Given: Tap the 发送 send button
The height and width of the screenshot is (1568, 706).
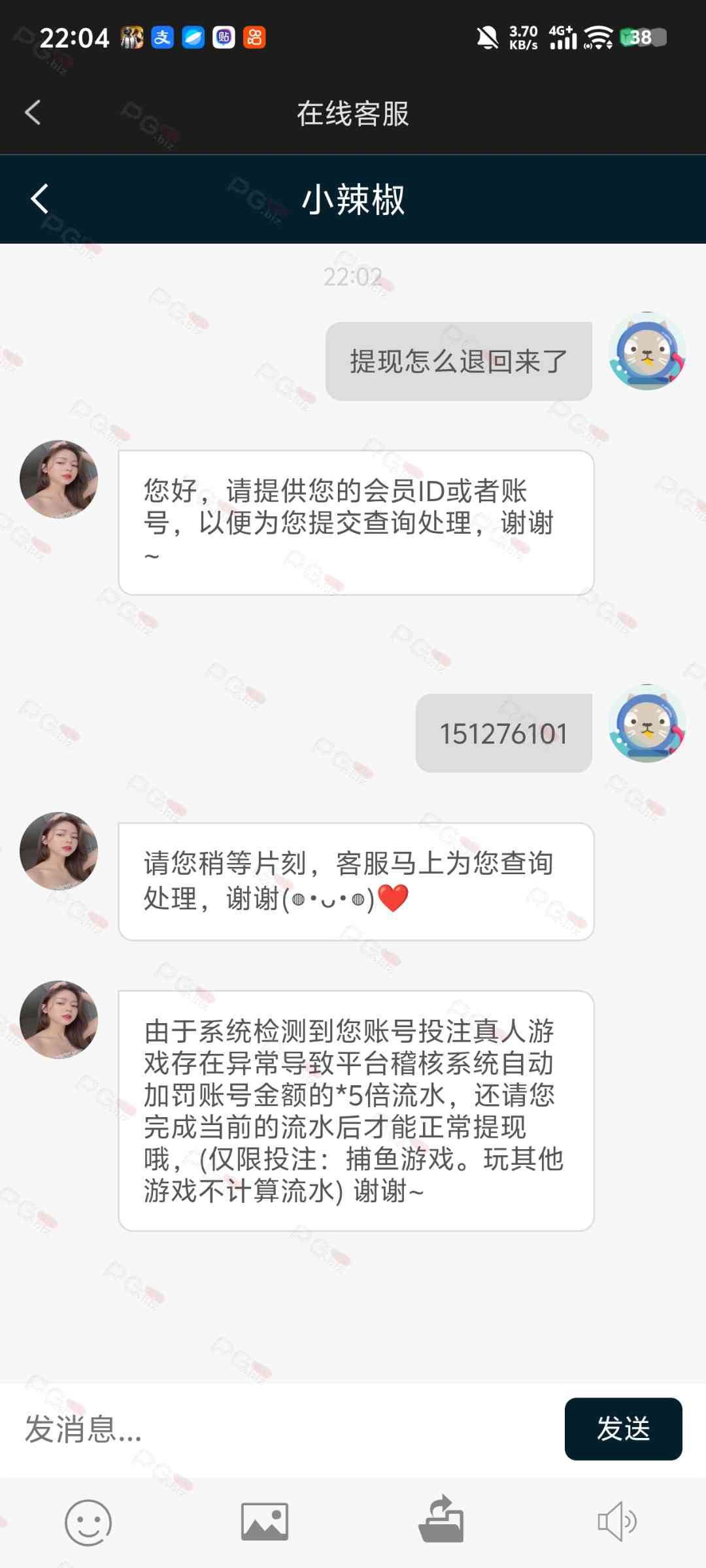Looking at the screenshot, I should [623, 1429].
